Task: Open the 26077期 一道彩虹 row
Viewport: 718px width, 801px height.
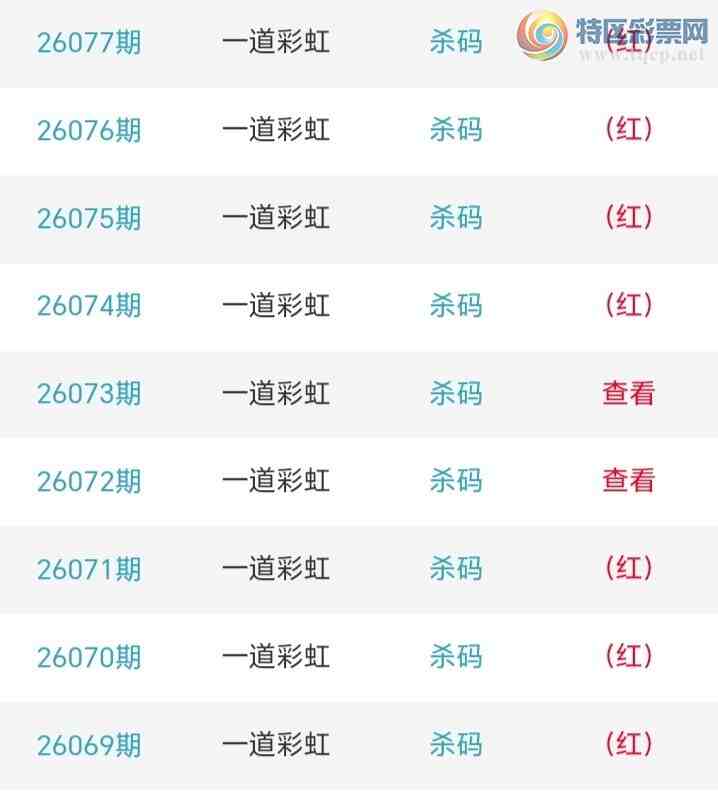Action: point(275,42)
